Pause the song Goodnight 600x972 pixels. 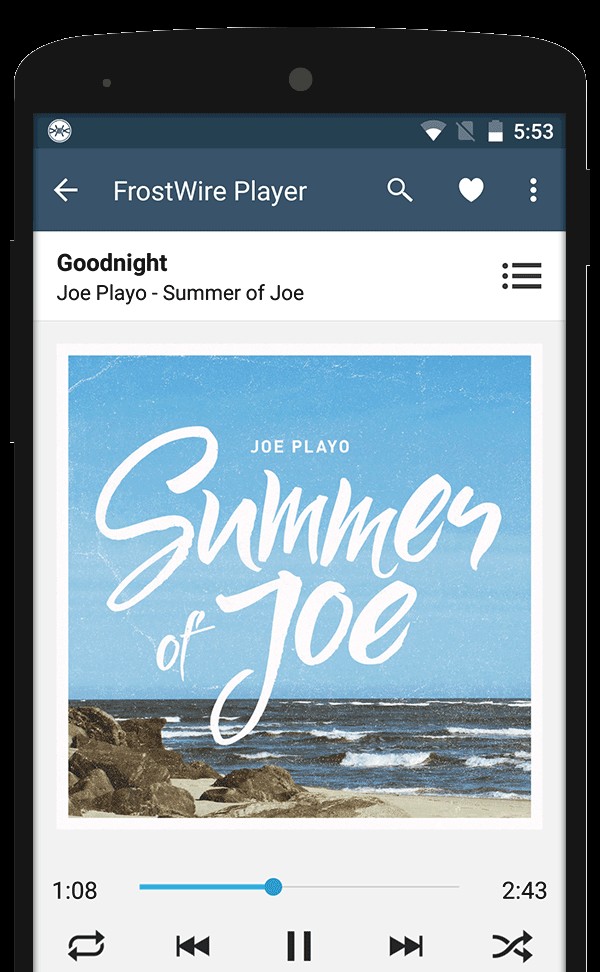299,946
